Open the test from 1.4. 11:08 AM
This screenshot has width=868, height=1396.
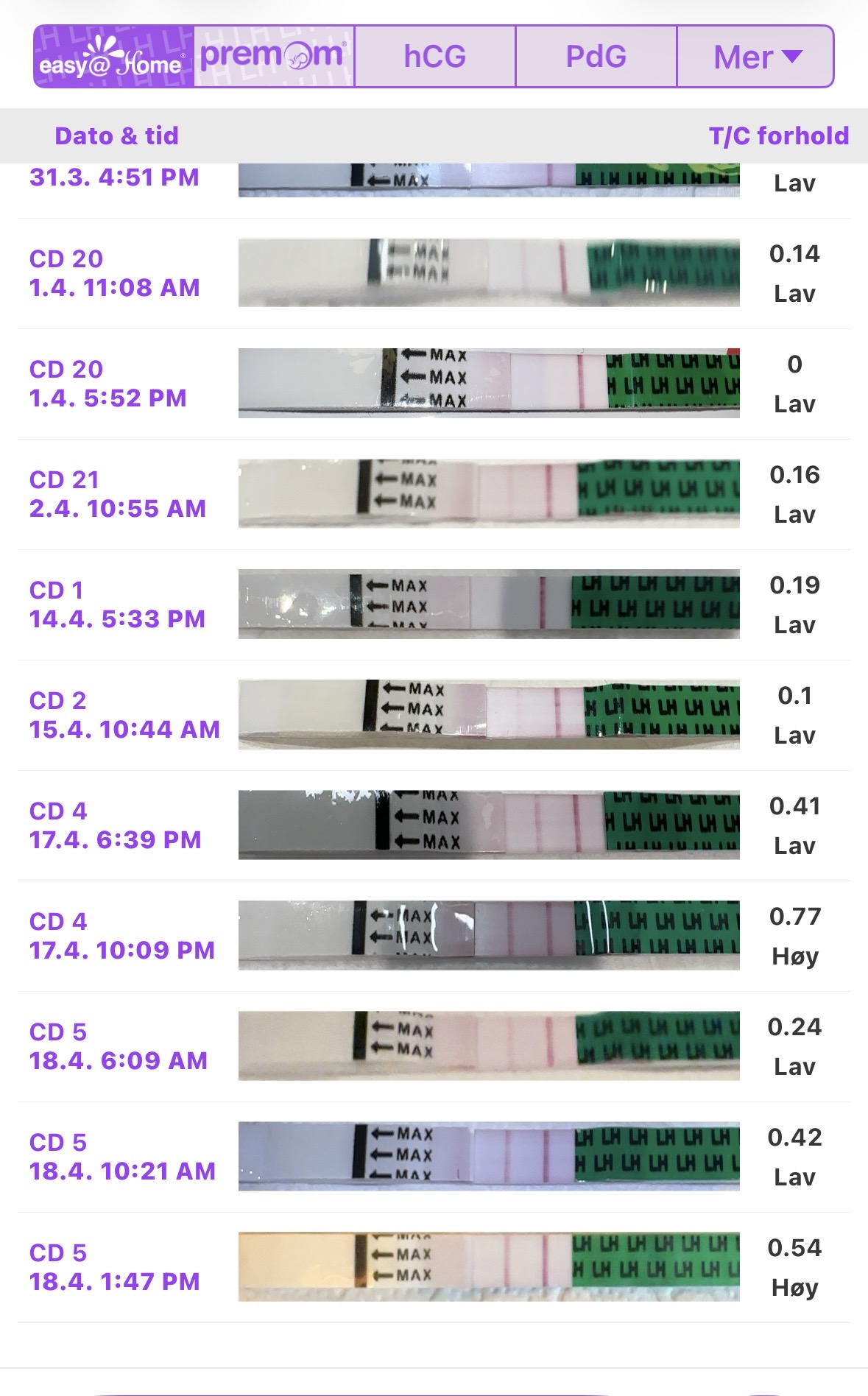click(x=489, y=273)
